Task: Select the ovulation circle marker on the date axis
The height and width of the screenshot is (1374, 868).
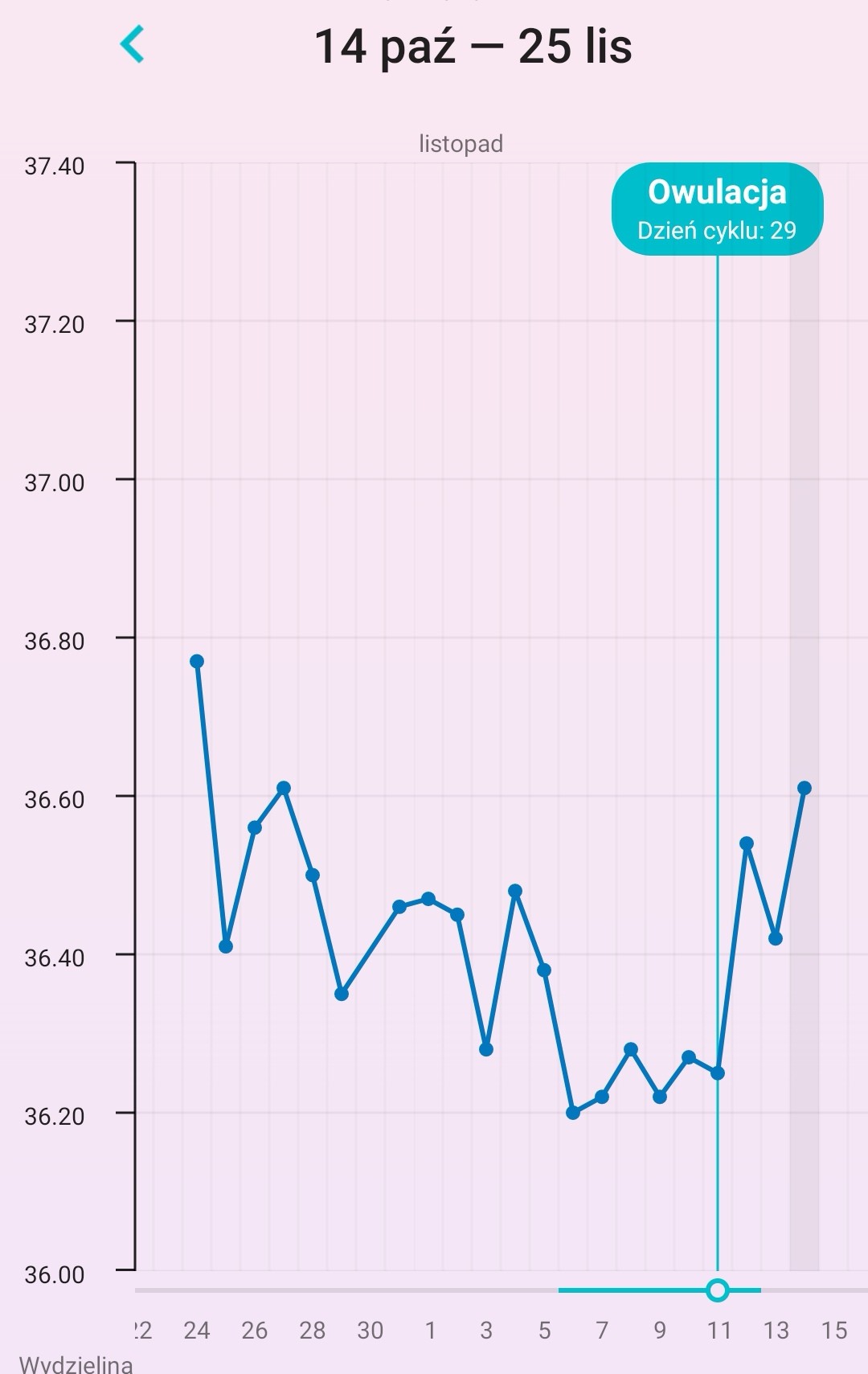Action: point(718,1290)
